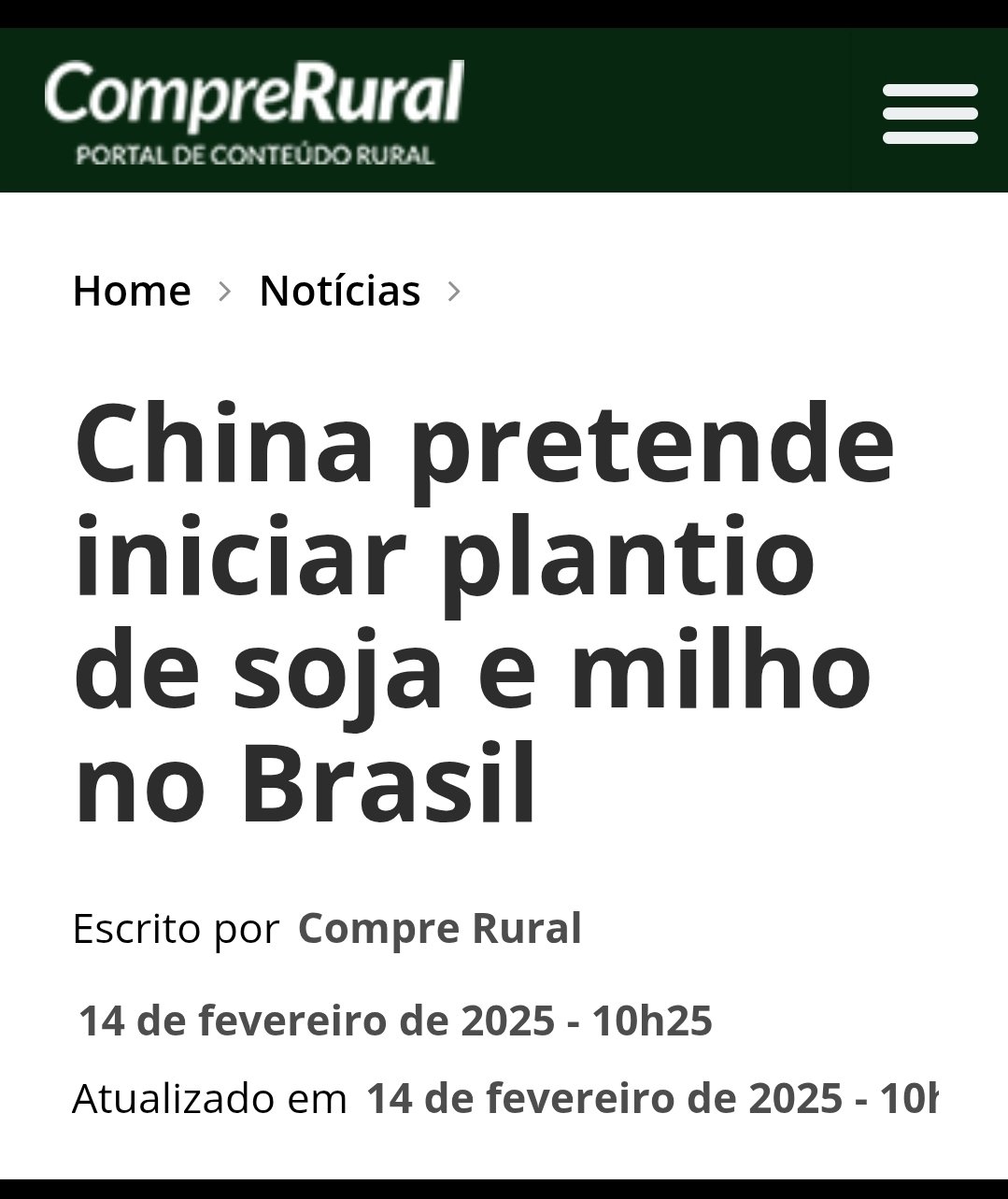This screenshot has width=1008, height=1199.
Task: Open the CompreRural site logo homepage
Action: [254, 112]
